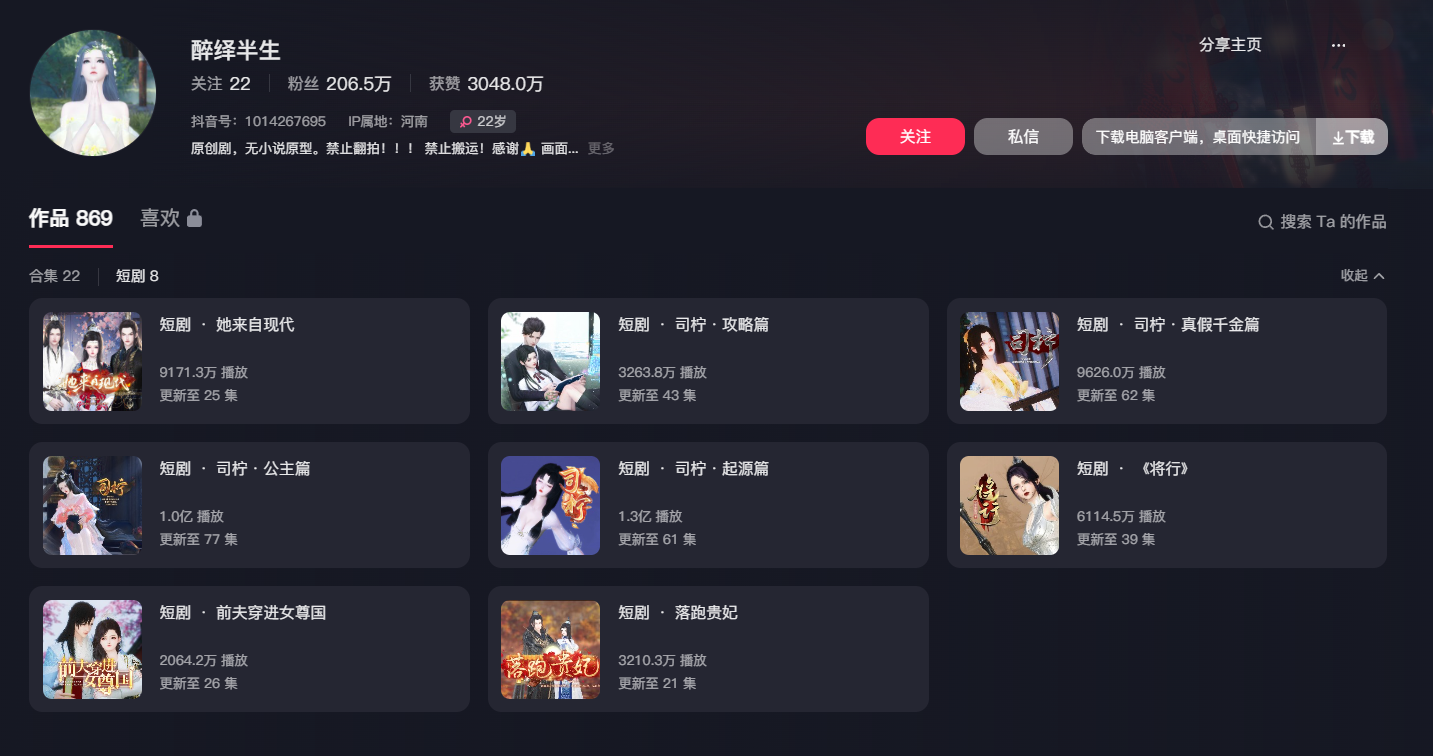Search Ta's works with 搜索 Ta 的作品

click(1322, 222)
